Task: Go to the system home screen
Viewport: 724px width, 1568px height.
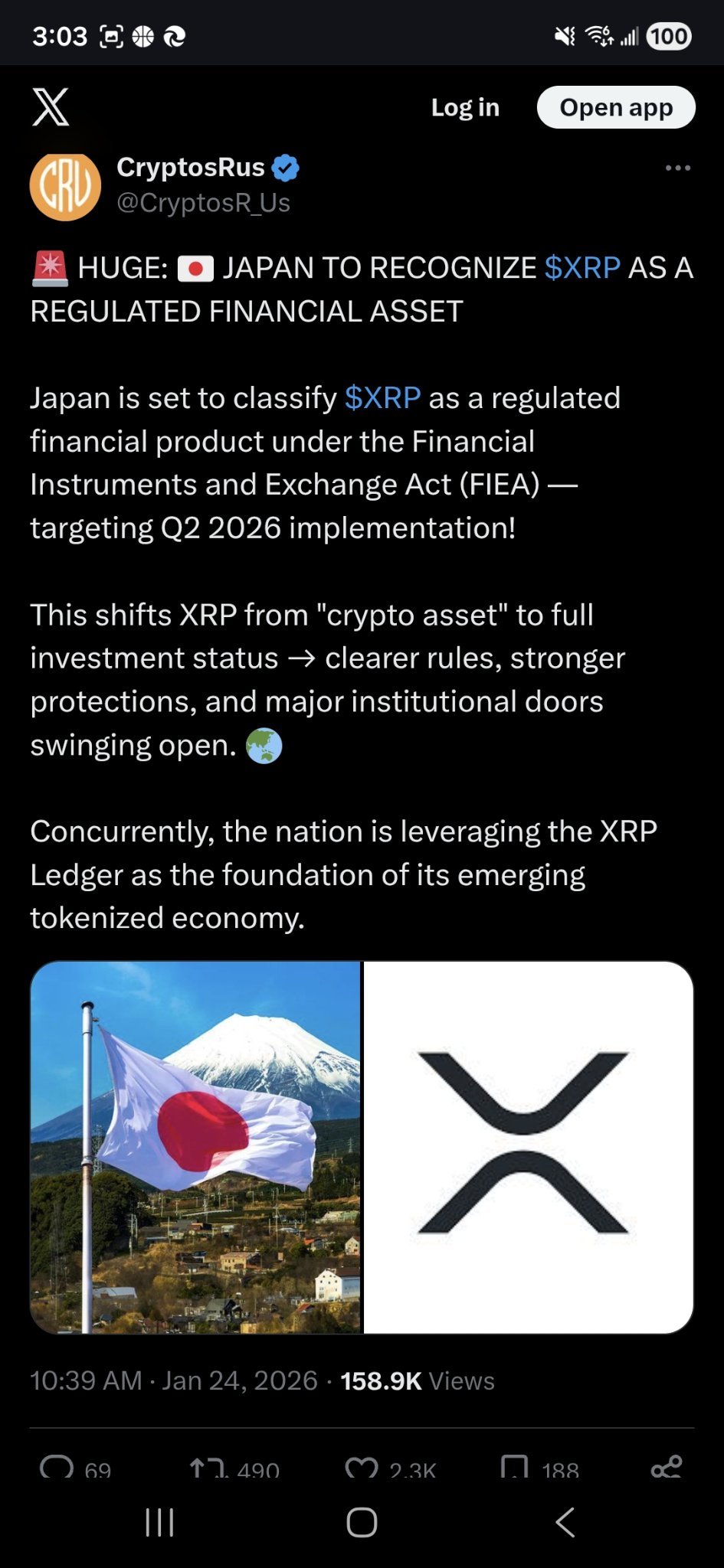Action: (362, 1522)
